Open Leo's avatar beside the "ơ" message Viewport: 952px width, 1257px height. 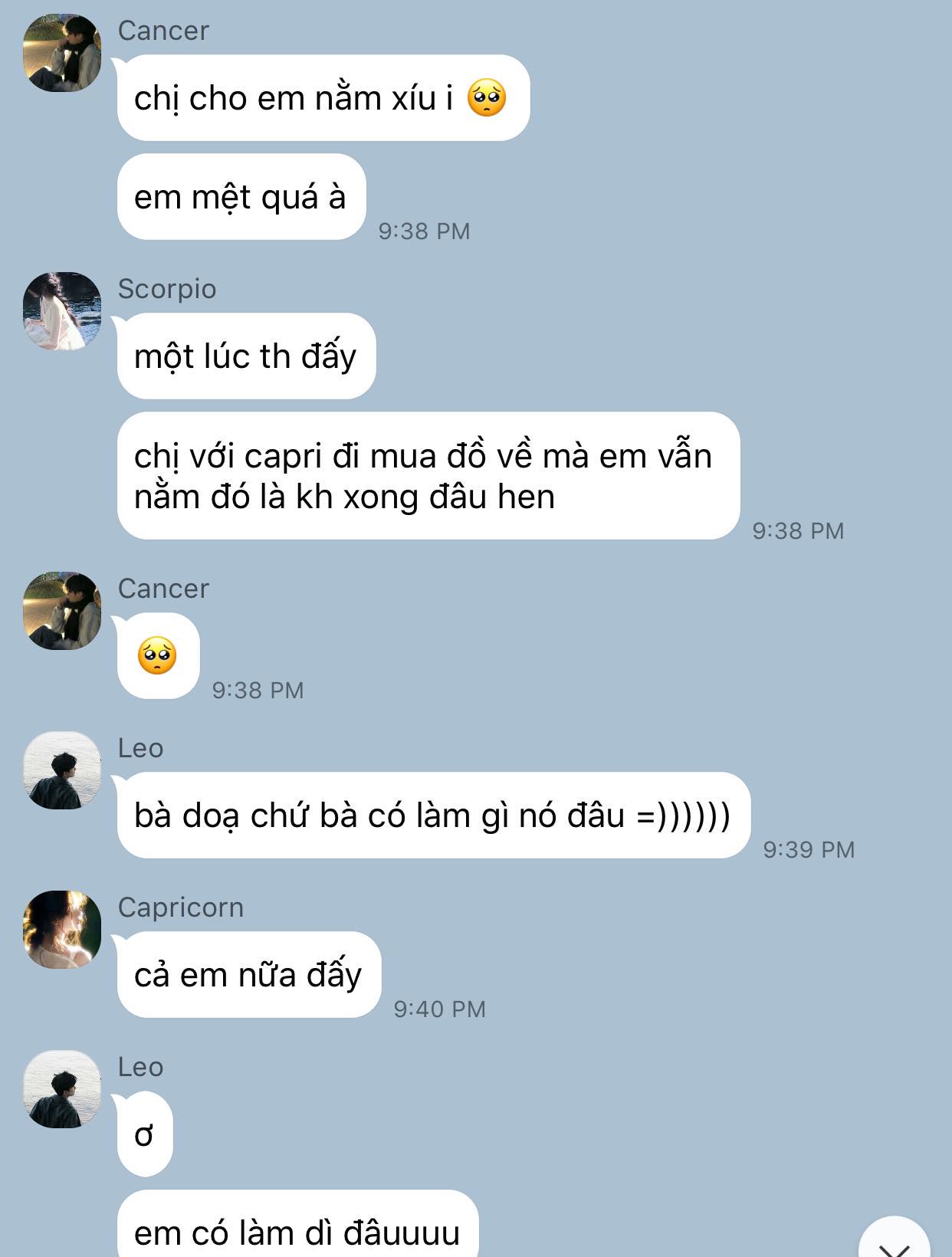[x=62, y=1089]
